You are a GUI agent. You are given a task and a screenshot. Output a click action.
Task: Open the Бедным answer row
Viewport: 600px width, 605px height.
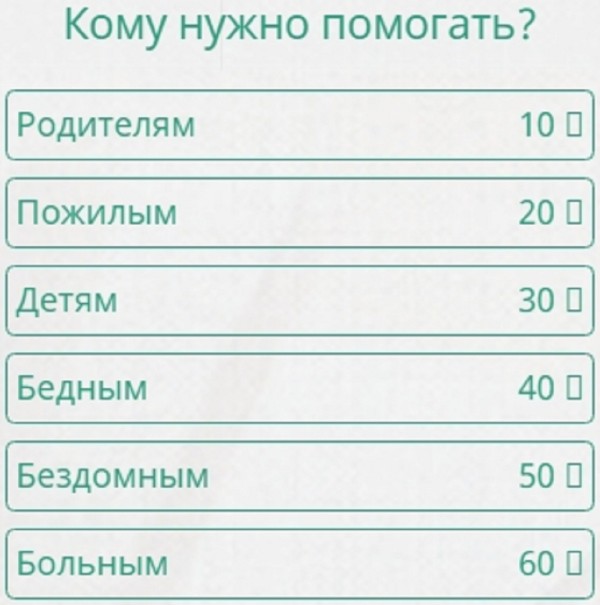[x=300, y=388]
